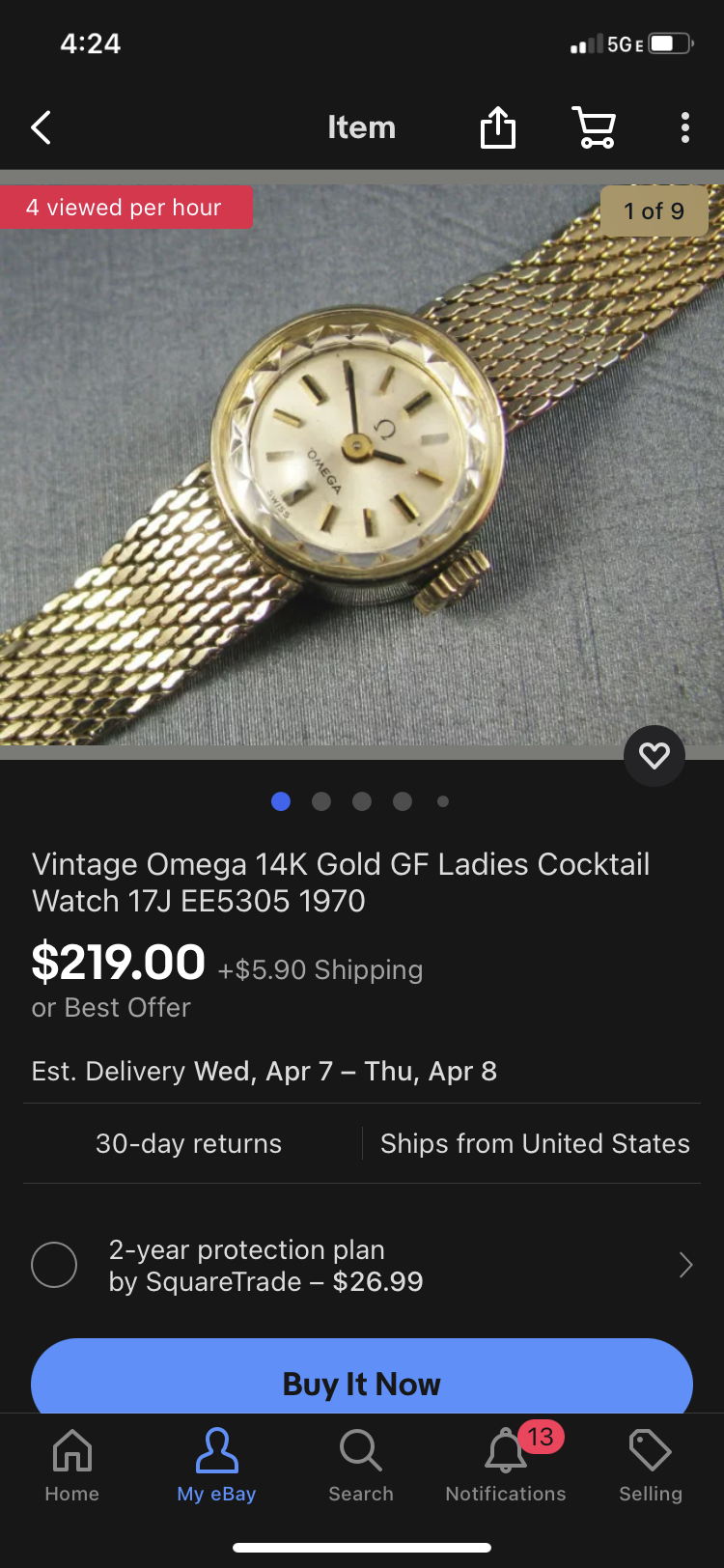Check the Notifications tab
The image size is (724, 1568).
[506, 1466]
